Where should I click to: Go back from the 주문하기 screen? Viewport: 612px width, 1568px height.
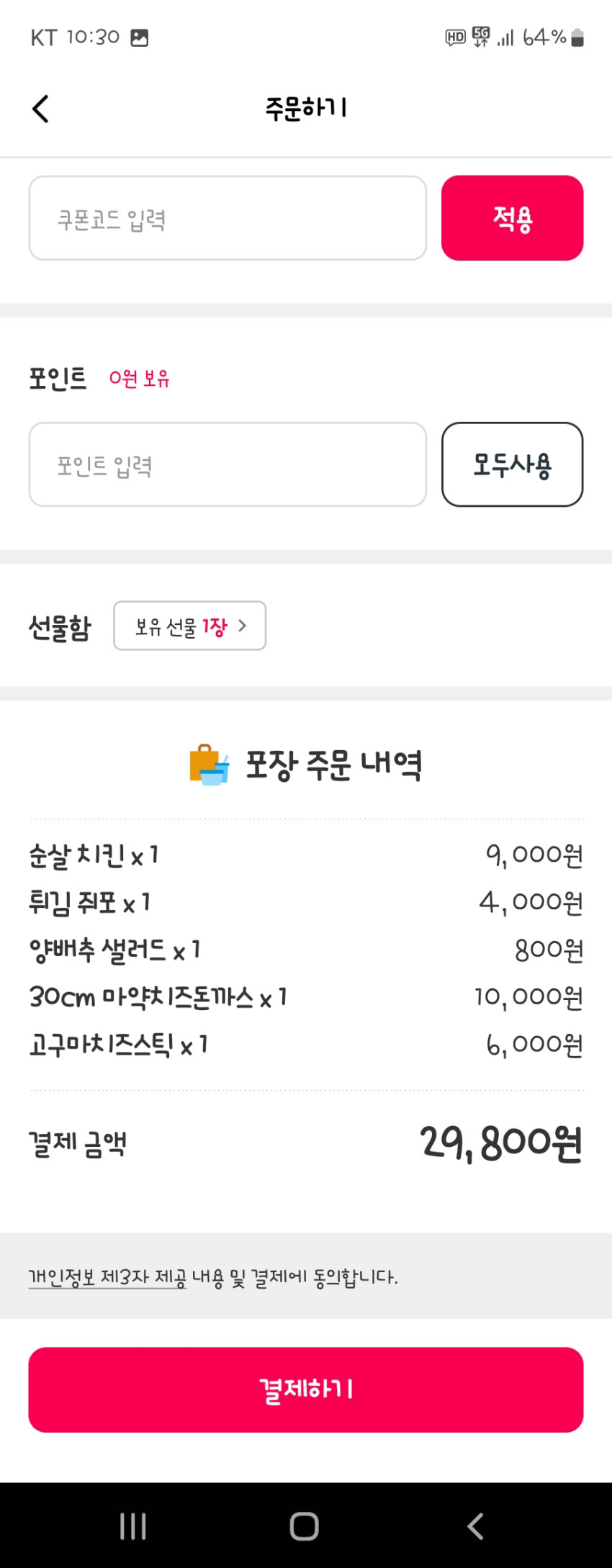pyautogui.click(x=41, y=109)
